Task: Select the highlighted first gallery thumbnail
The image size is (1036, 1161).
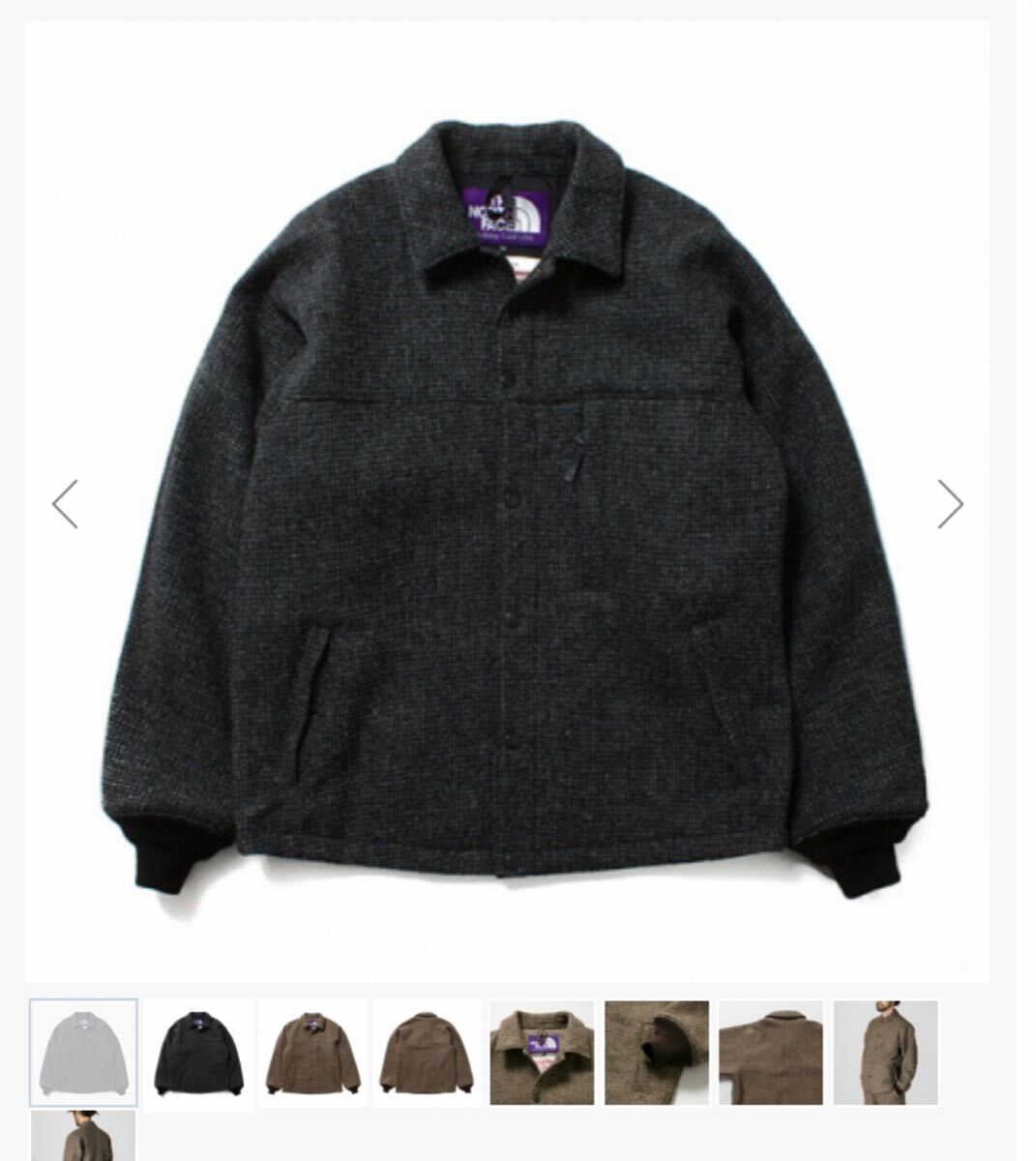Action: 83,1052
